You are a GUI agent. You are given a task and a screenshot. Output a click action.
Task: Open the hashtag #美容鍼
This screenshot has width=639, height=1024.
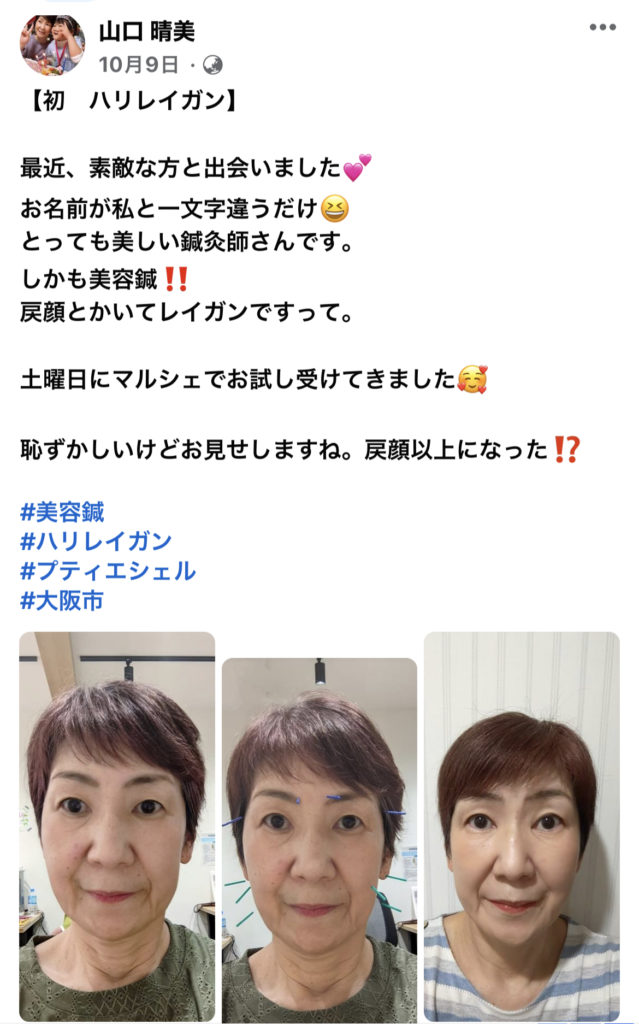(62, 512)
